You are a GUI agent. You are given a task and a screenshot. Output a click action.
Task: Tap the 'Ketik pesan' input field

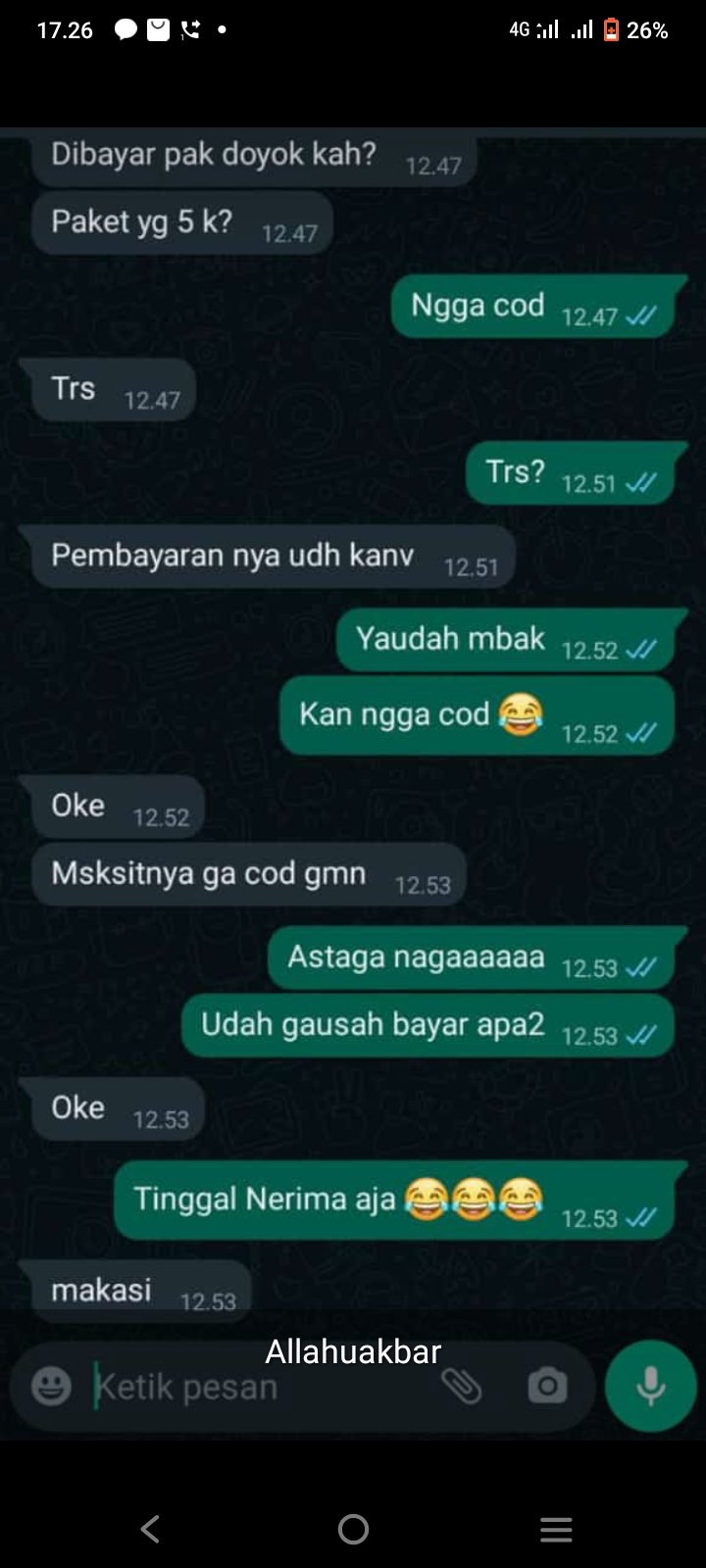pyautogui.click(x=245, y=1386)
